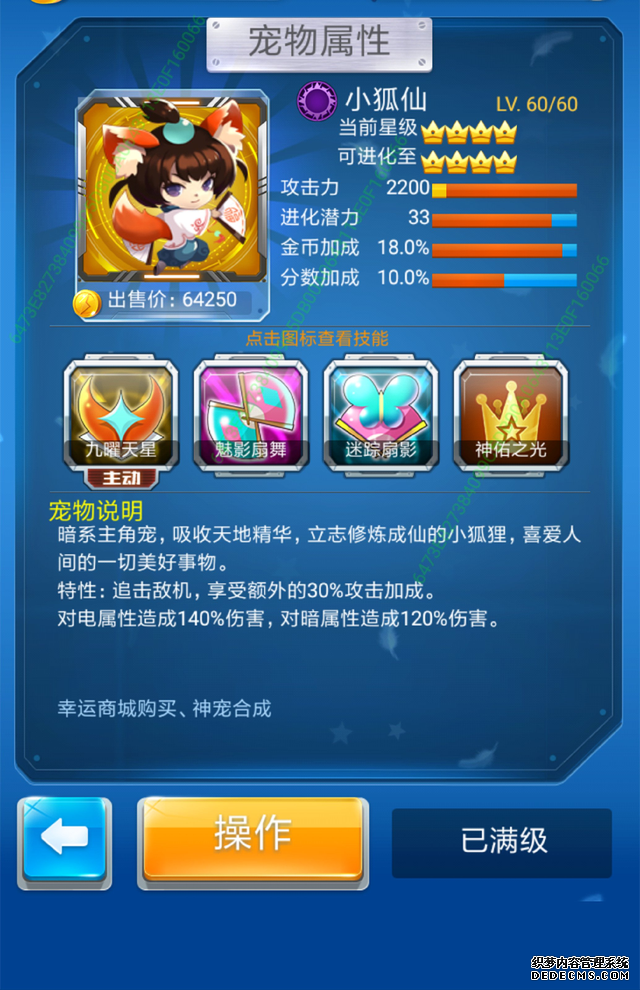
Task: Go back with the arrow button
Action: pos(65,840)
